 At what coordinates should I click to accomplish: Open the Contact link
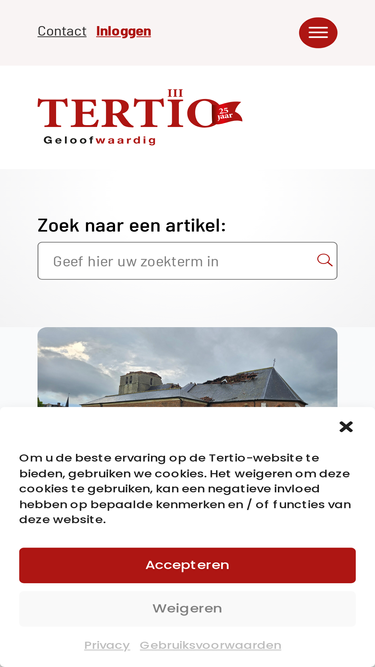pos(62,31)
